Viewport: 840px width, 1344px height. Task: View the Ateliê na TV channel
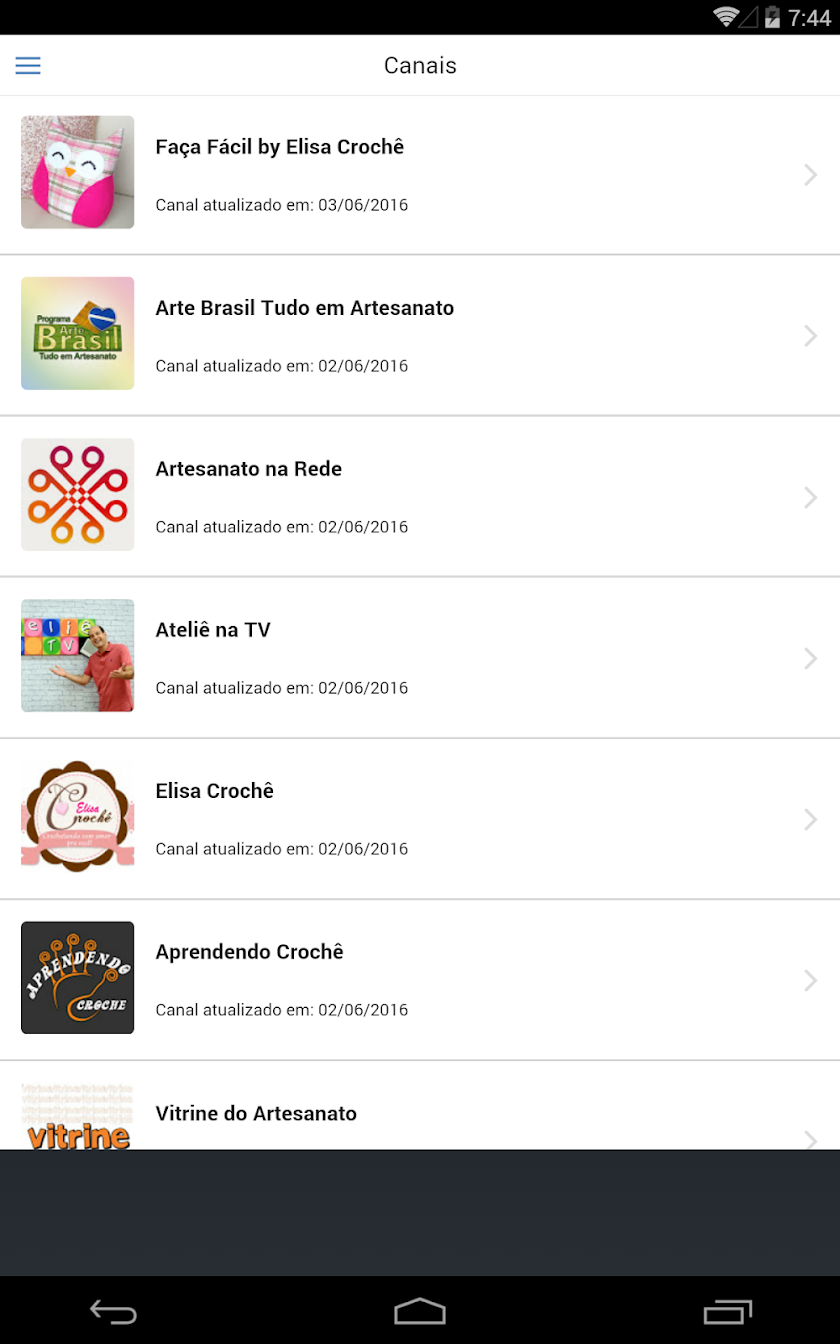point(420,658)
